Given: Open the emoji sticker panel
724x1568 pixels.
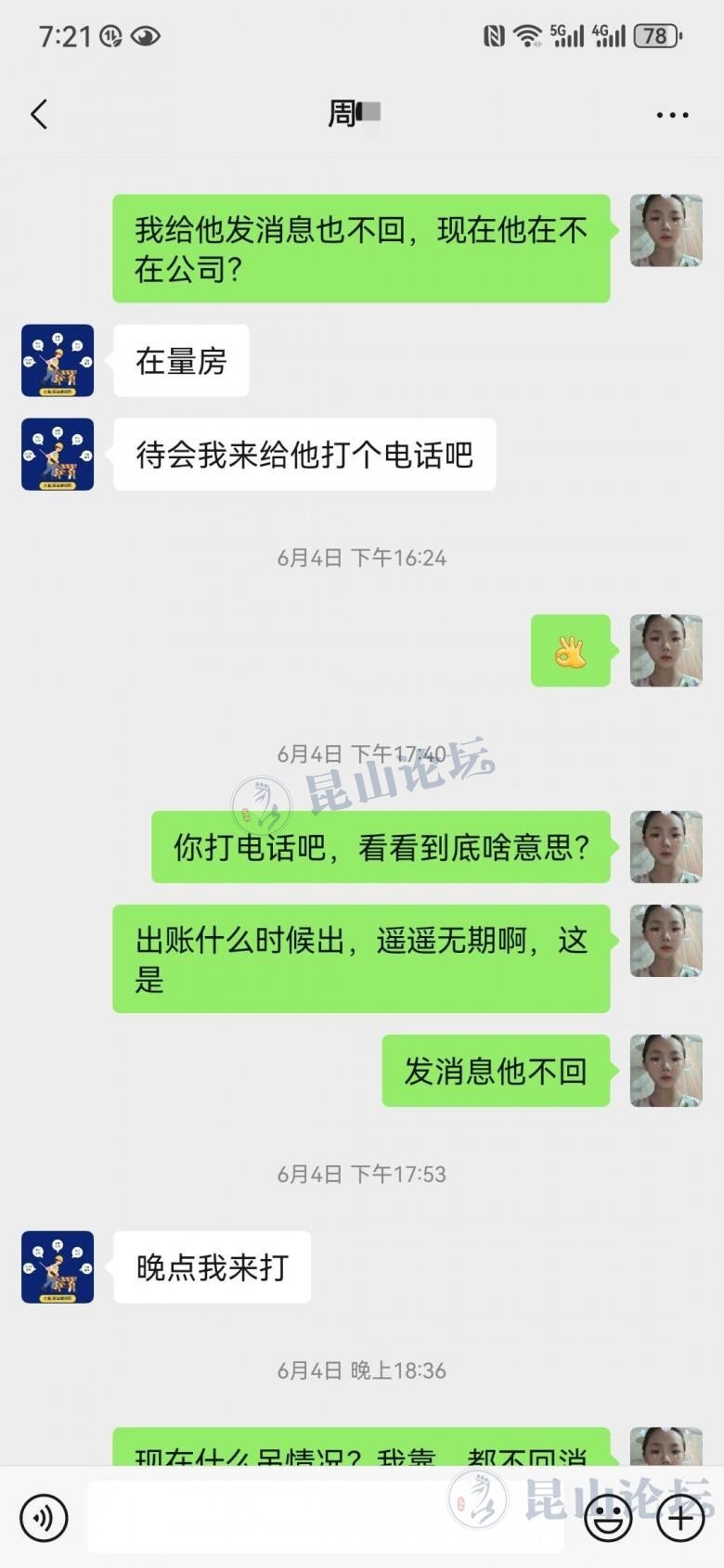Looking at the screenshot, I should [x=608, y=1518].
